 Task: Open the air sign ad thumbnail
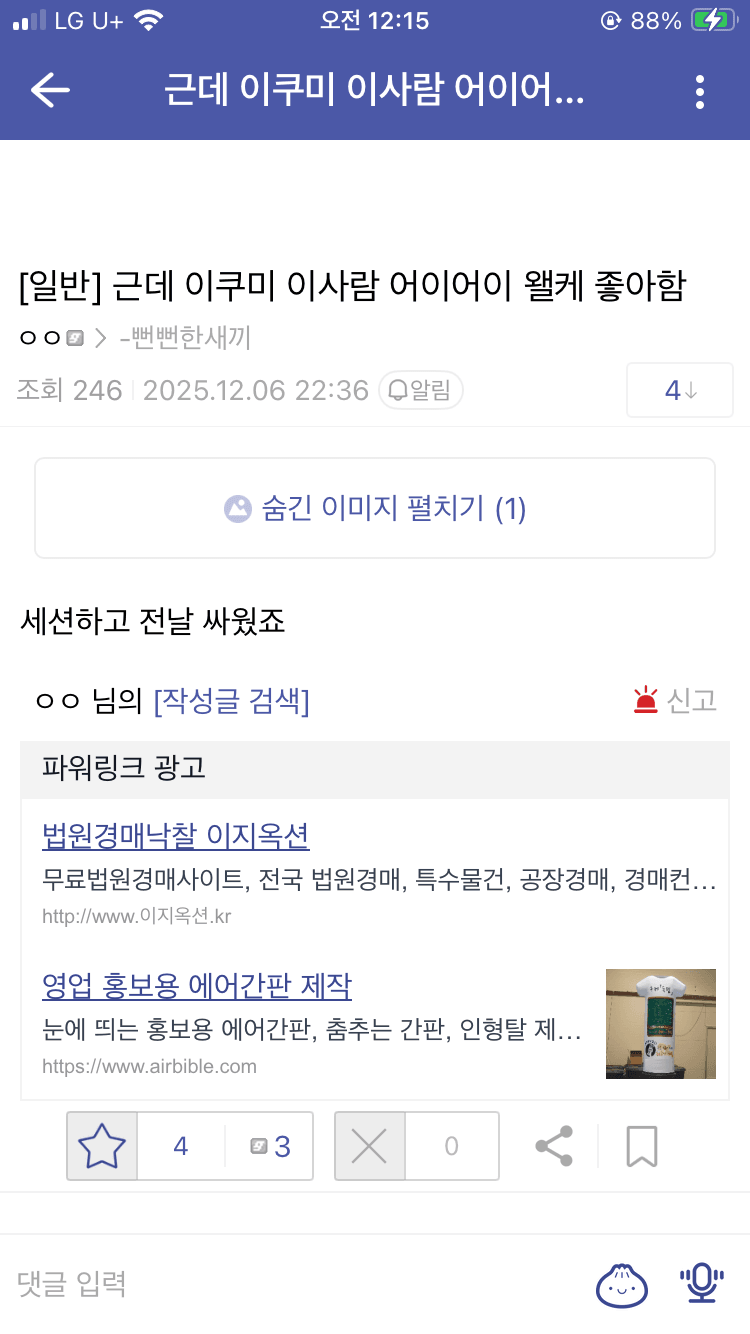coord(660,1023)
